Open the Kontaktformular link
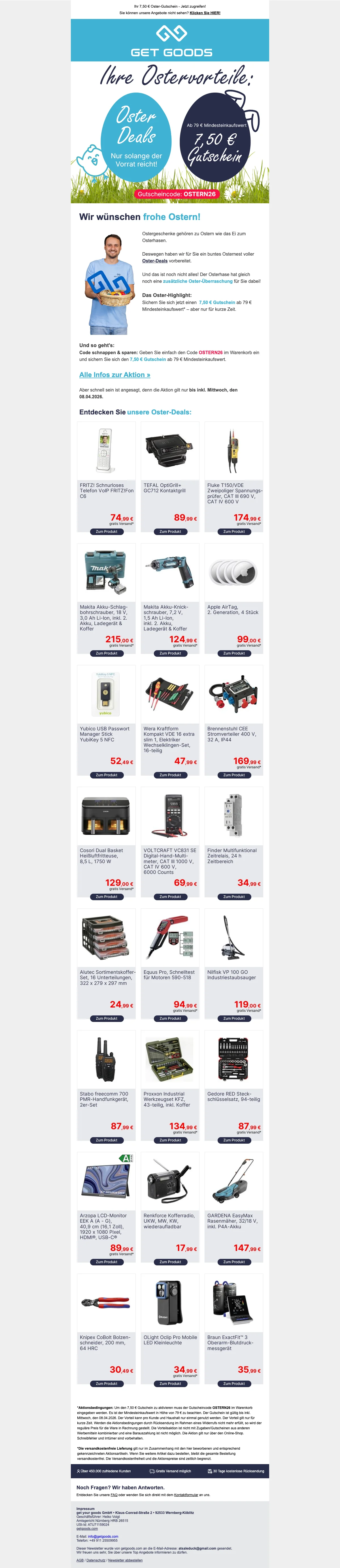 pyautogui.click(x=186, y=1494)
